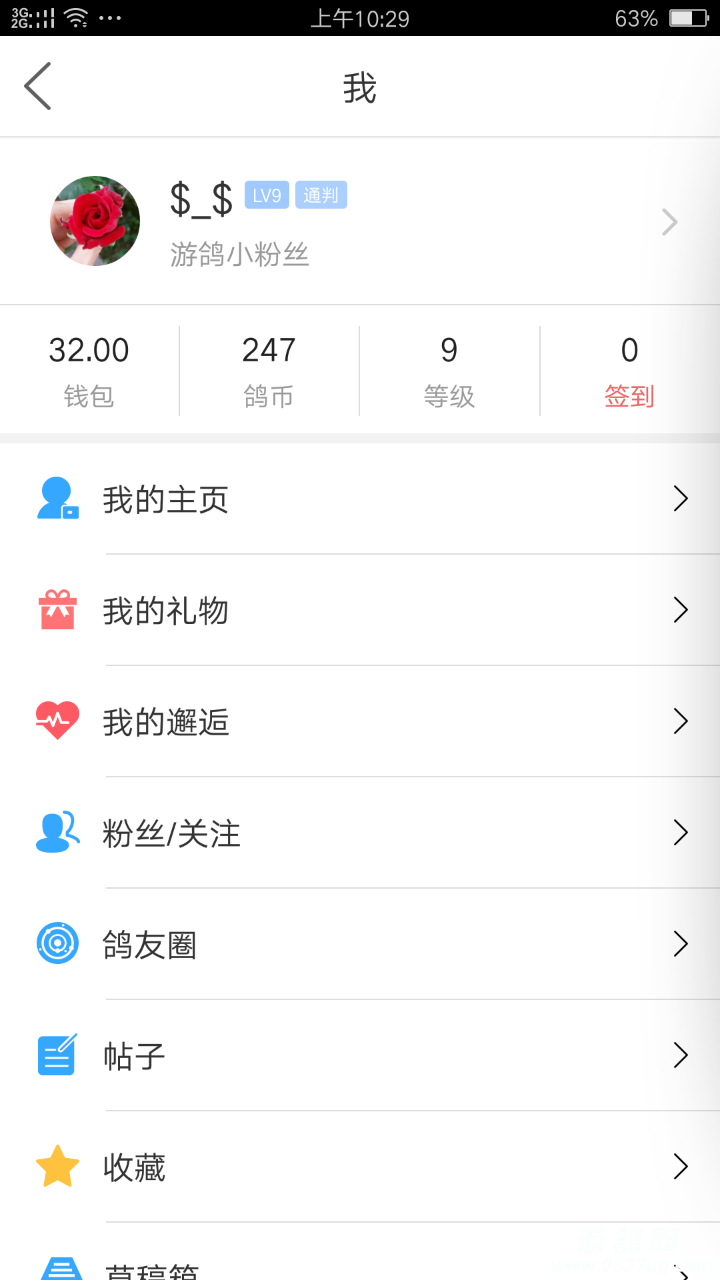Screen dimensions: 720x1280
Task: Select the 我的邂逅 row
Action: point(360,721)
